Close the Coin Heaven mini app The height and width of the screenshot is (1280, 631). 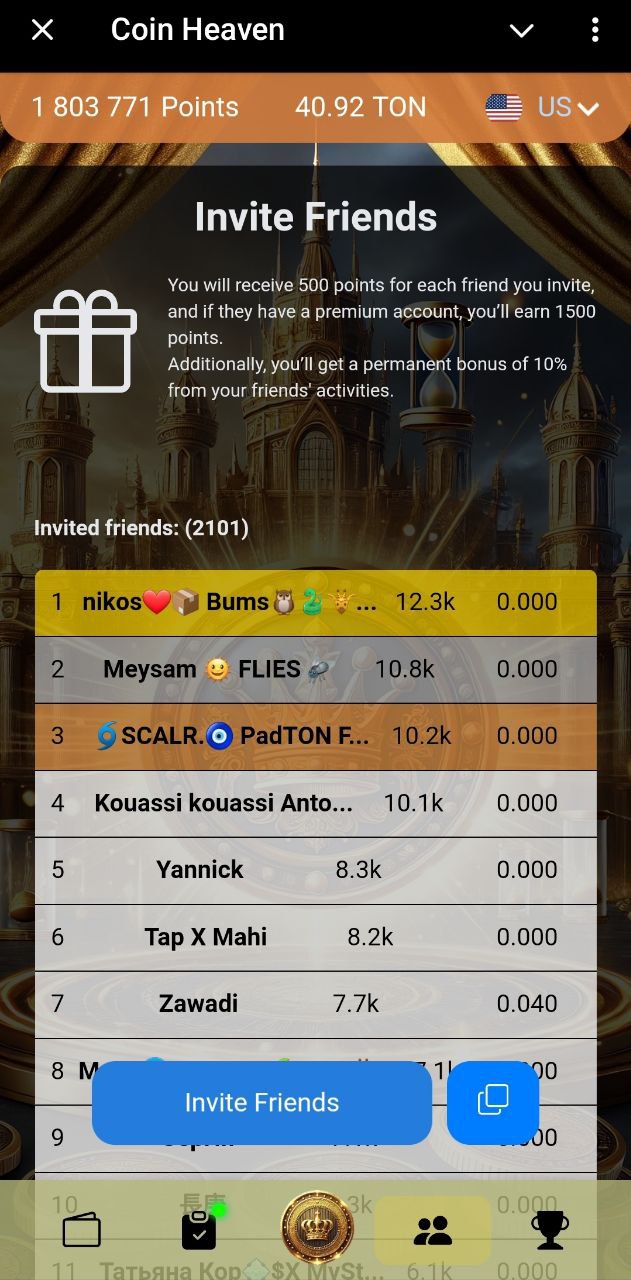pos(42,30)
